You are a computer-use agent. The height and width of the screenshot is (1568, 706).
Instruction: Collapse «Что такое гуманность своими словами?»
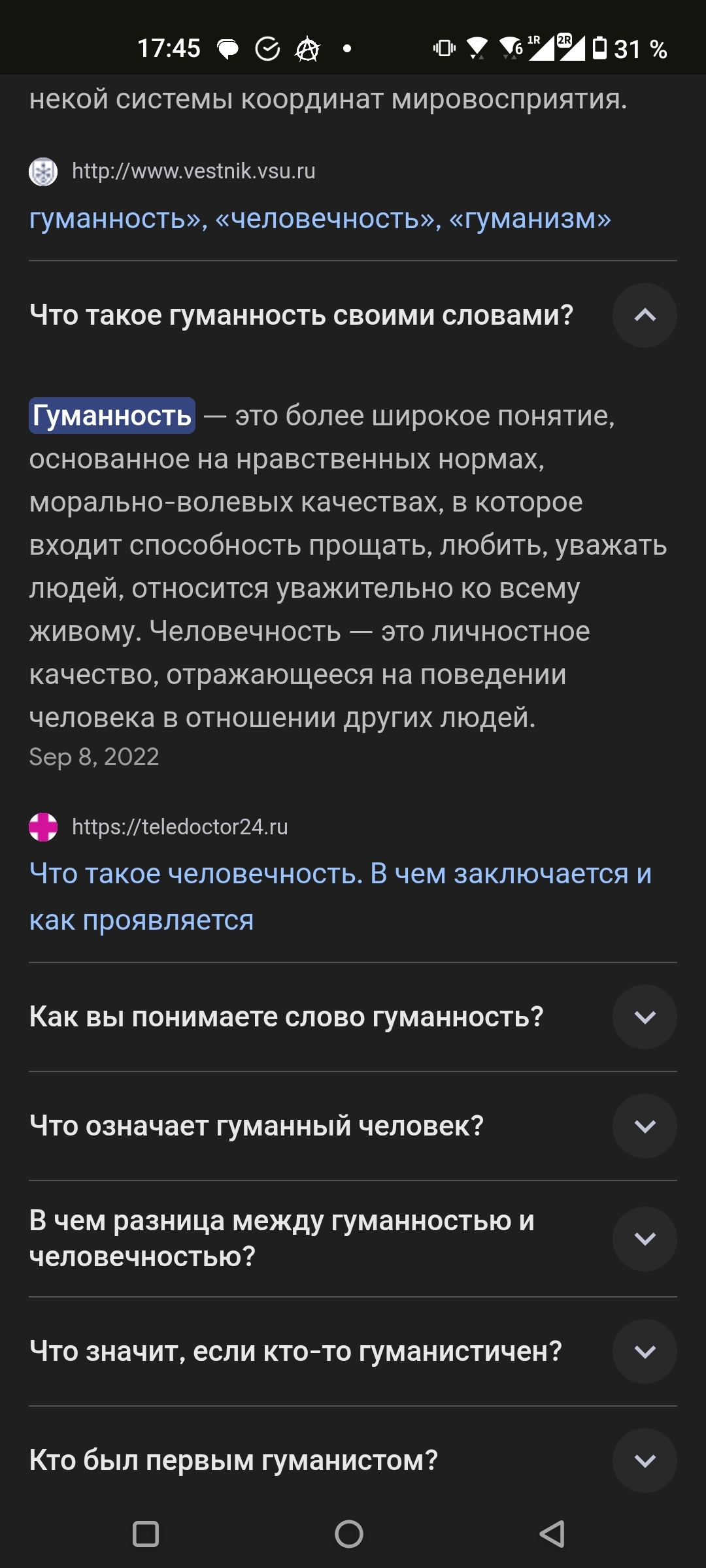(644, 316)
